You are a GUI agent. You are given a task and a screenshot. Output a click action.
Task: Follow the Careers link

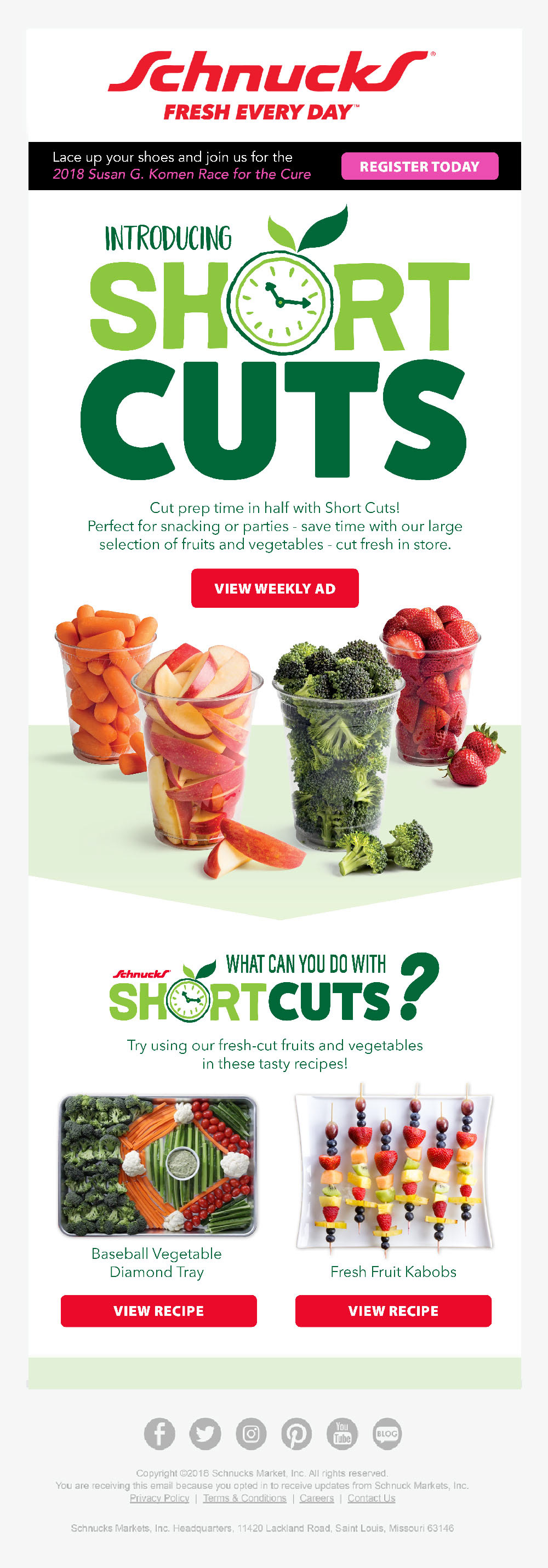(317, 1498)
